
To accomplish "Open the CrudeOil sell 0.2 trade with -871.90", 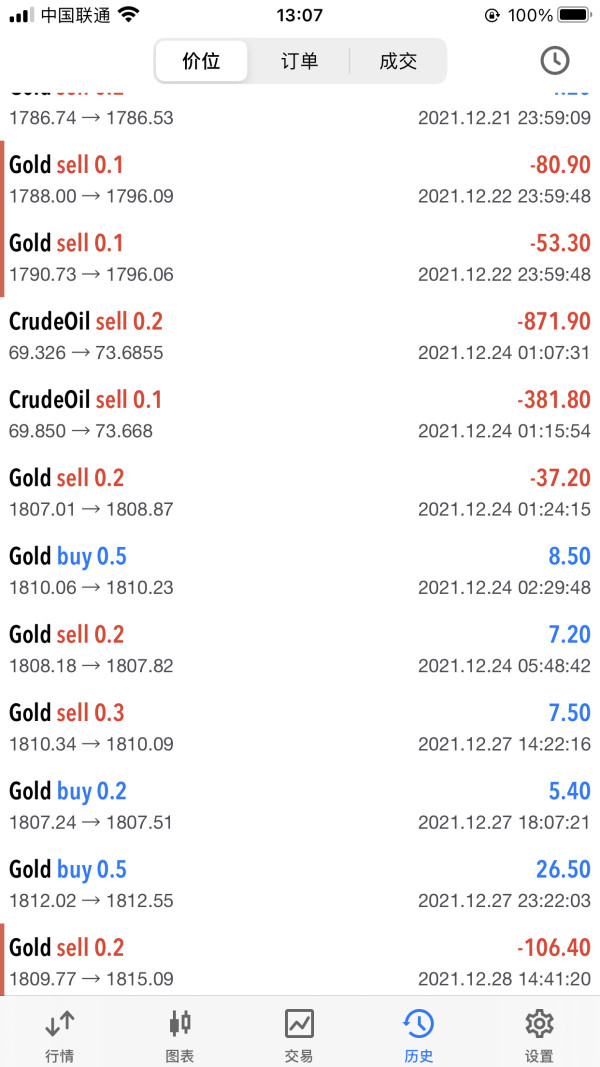I will click(x=300, y=336).
